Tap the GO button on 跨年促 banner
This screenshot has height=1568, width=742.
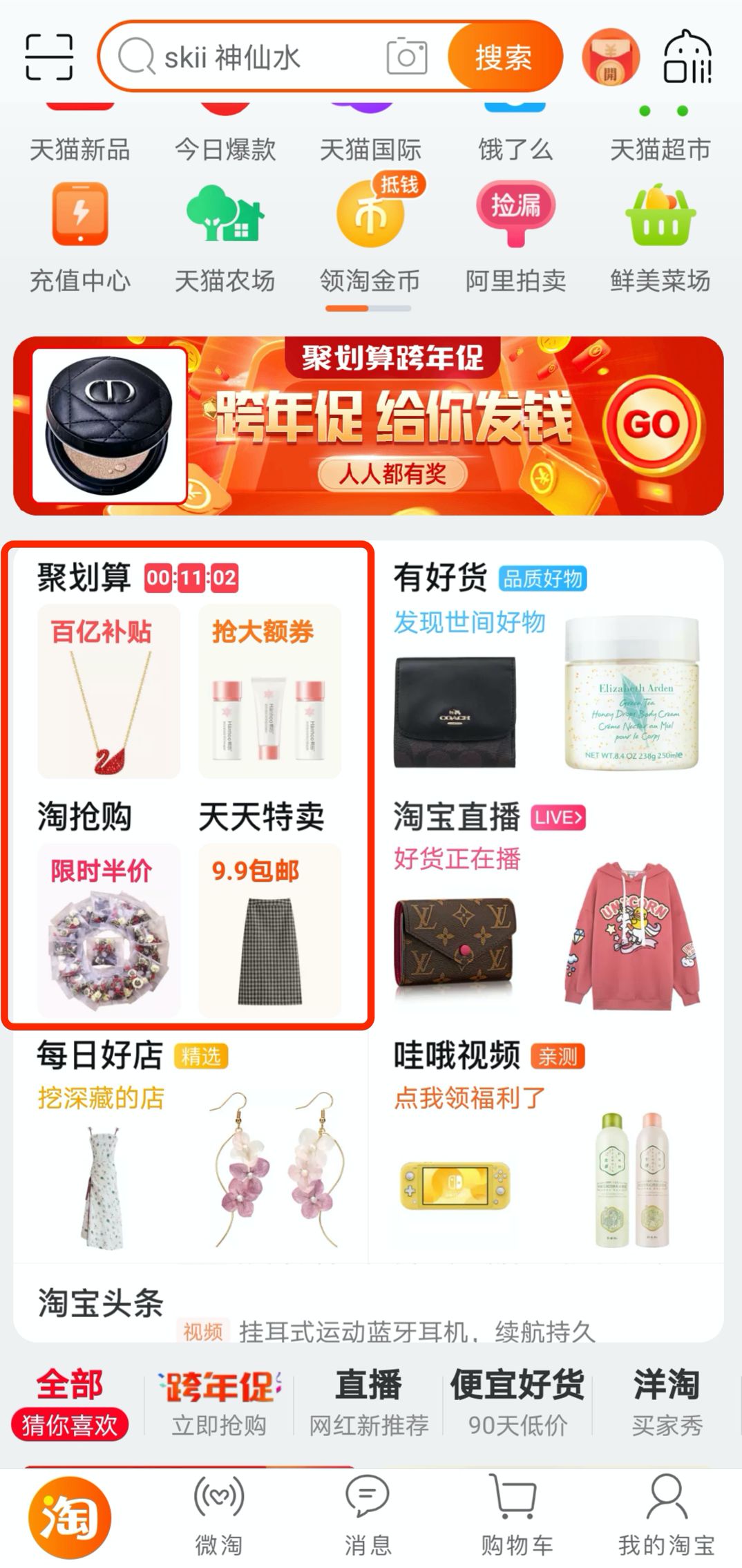[651, 424]
